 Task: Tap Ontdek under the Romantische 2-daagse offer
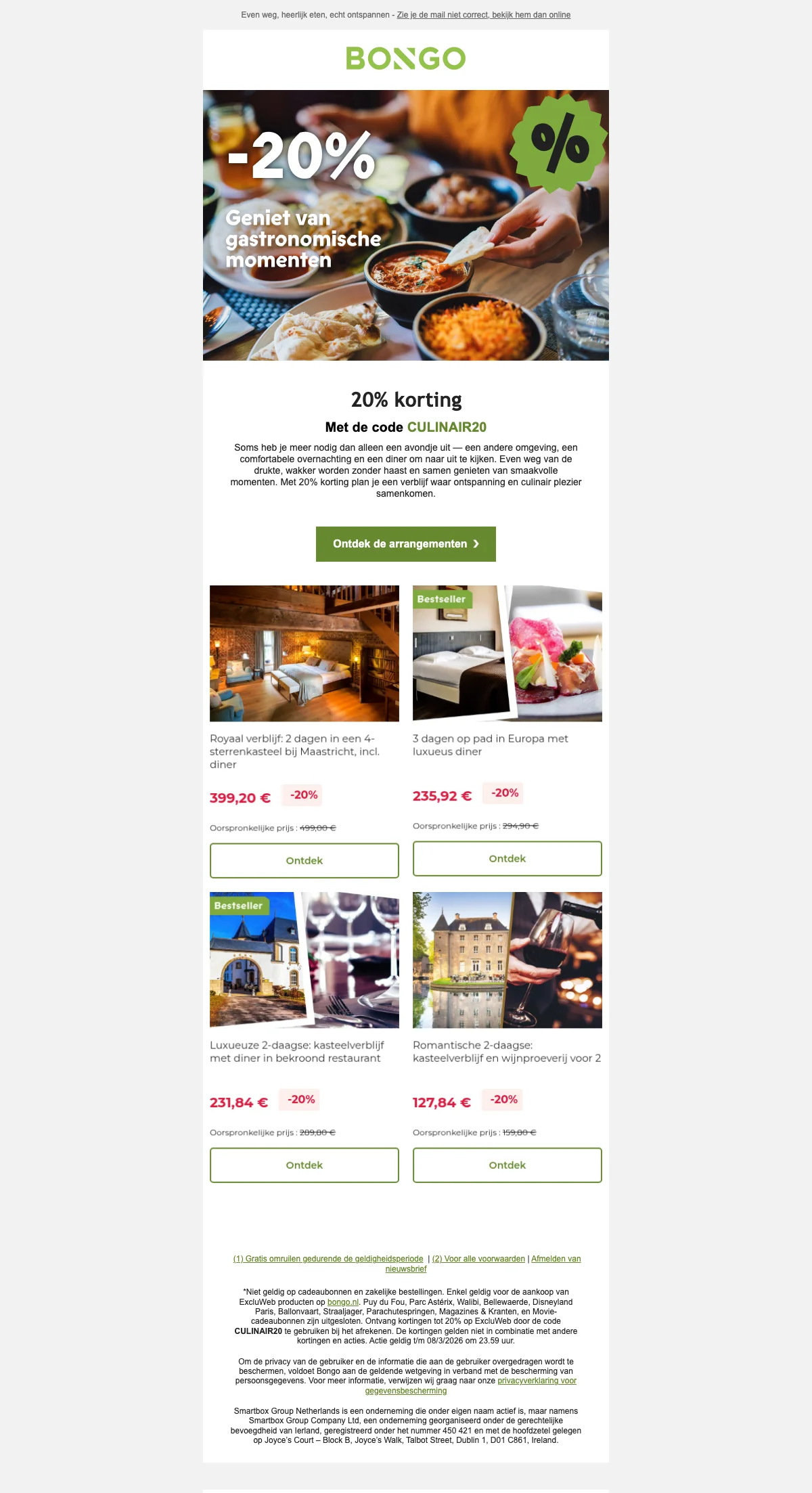507,1165
